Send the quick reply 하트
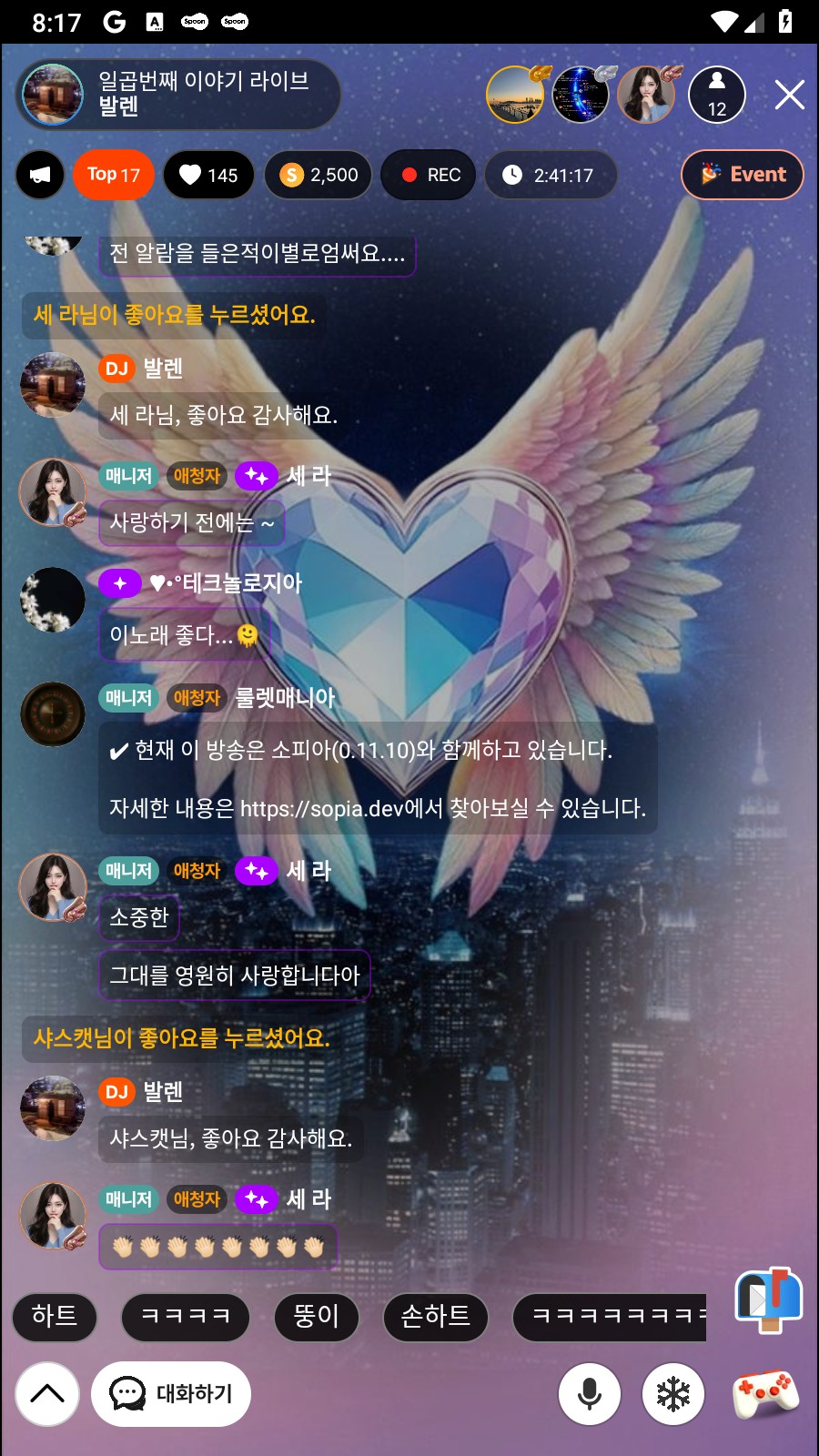The height and width of the screenshot is (1456, 819). (55, 1316)
